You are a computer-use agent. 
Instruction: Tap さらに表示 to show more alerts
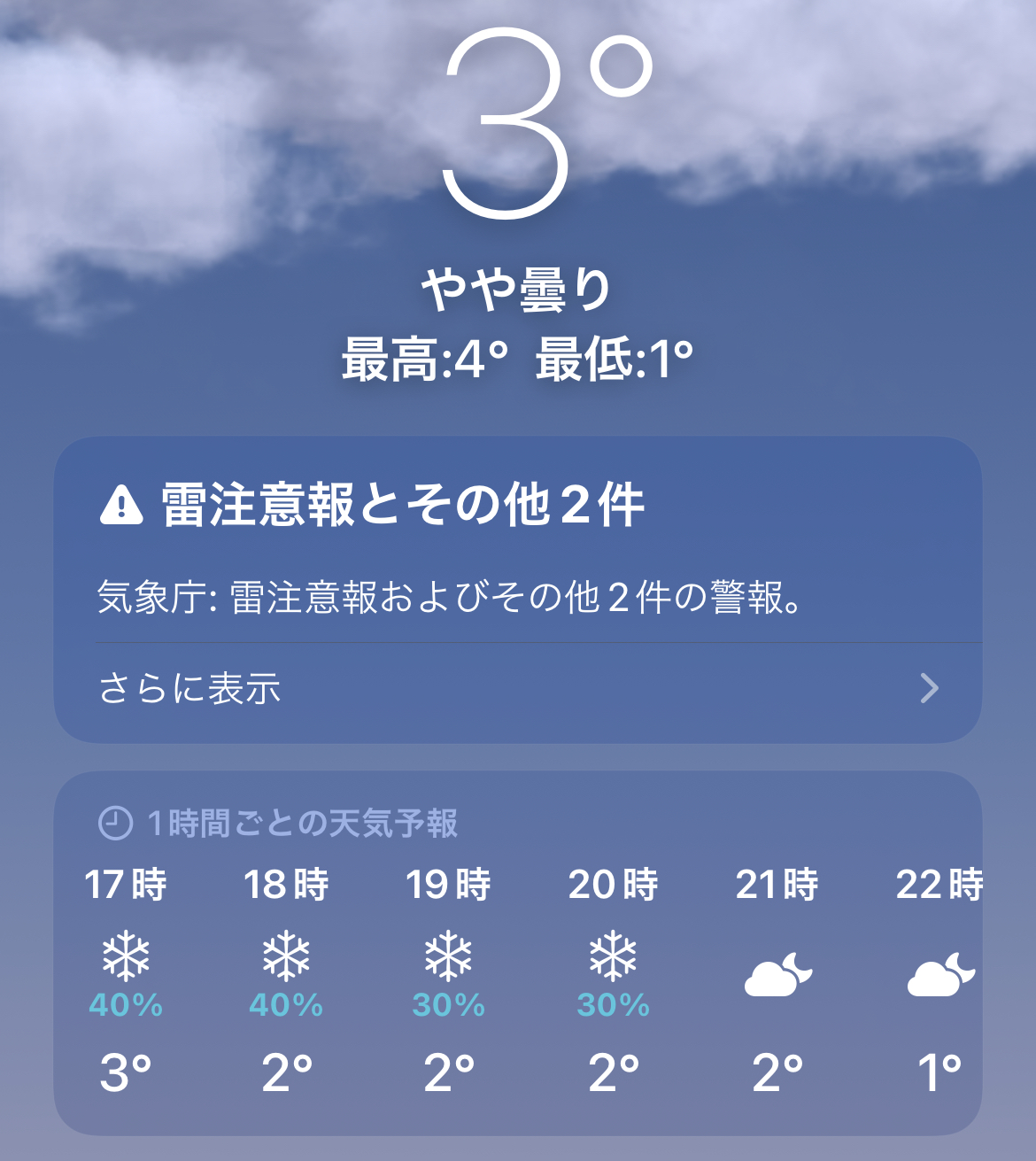(x=189, y=688)
